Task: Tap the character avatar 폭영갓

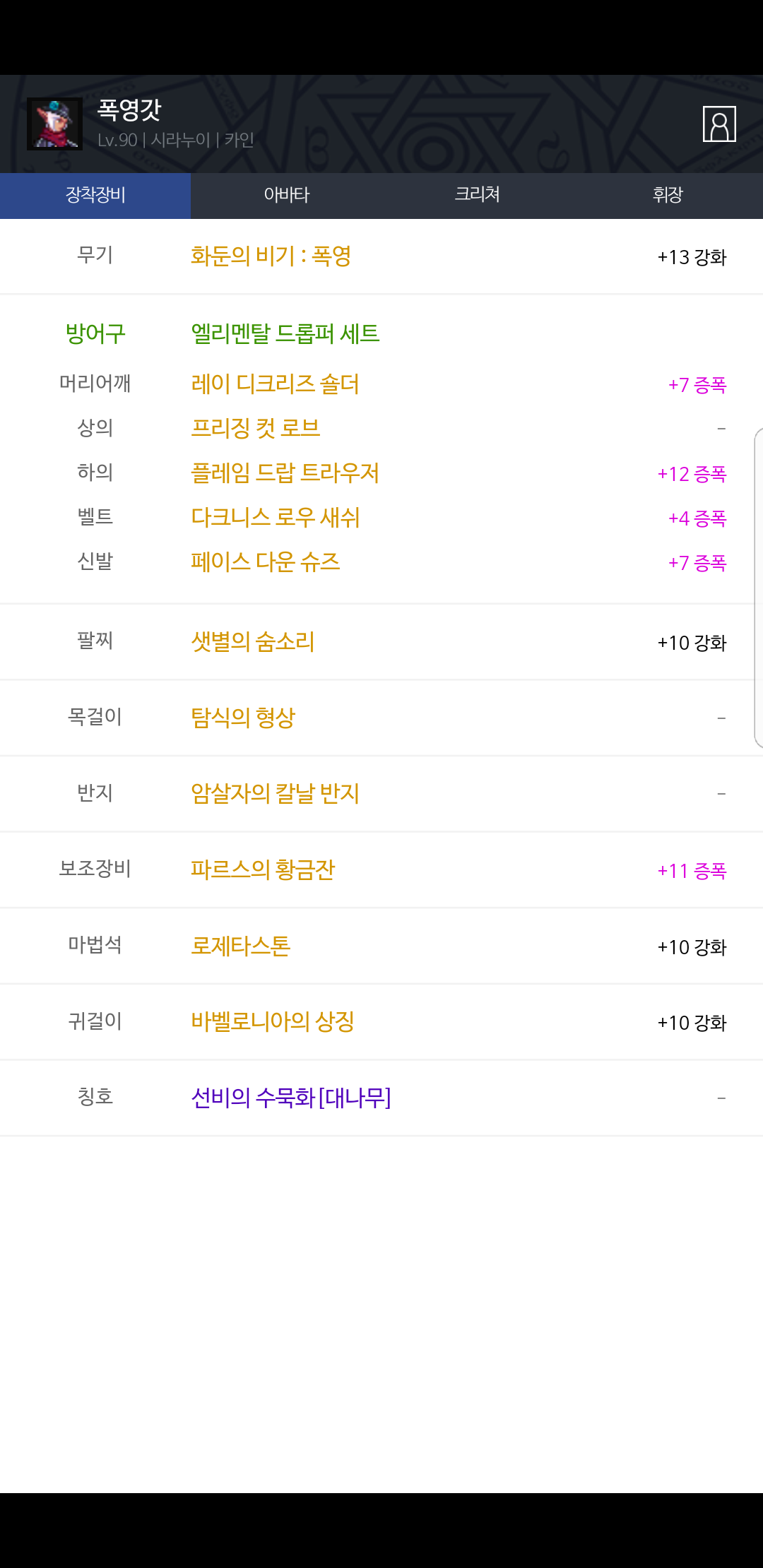Action: point(54,124)
